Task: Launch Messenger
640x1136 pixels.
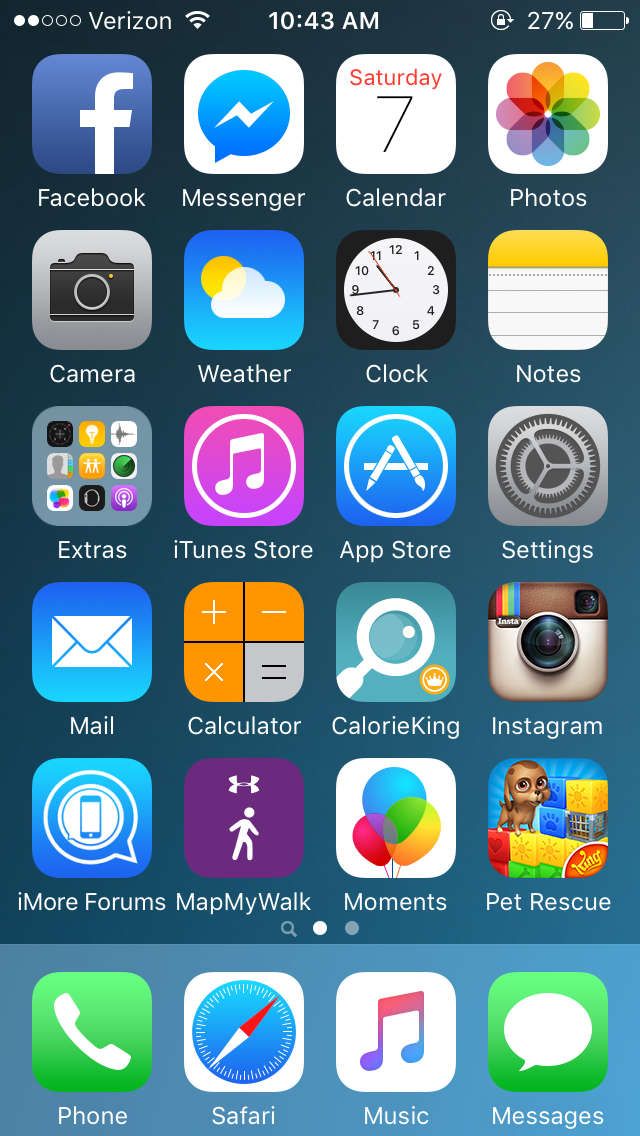Action: point(244,114)
